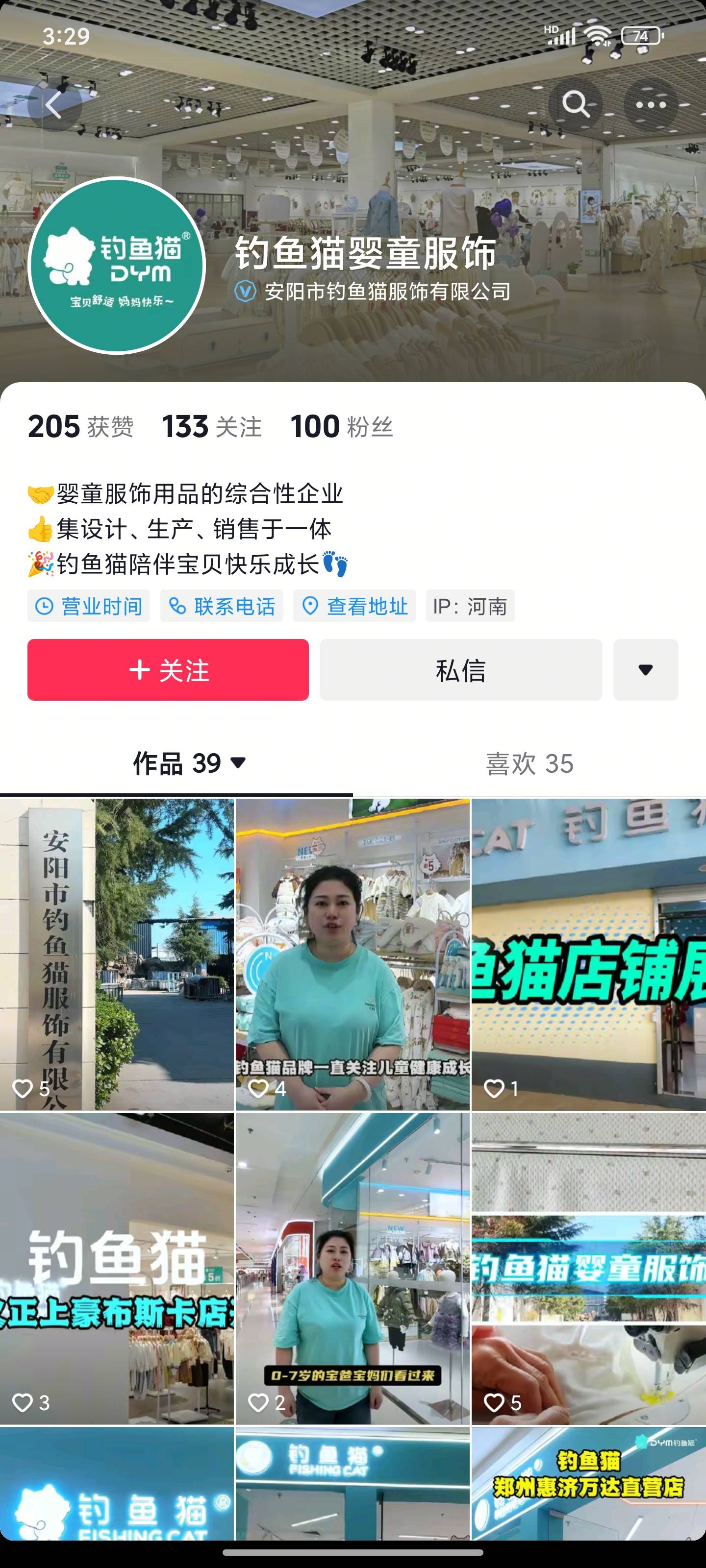
Task: Tap the 钓鱼猫 profile avatar
Action: (116, 266)
